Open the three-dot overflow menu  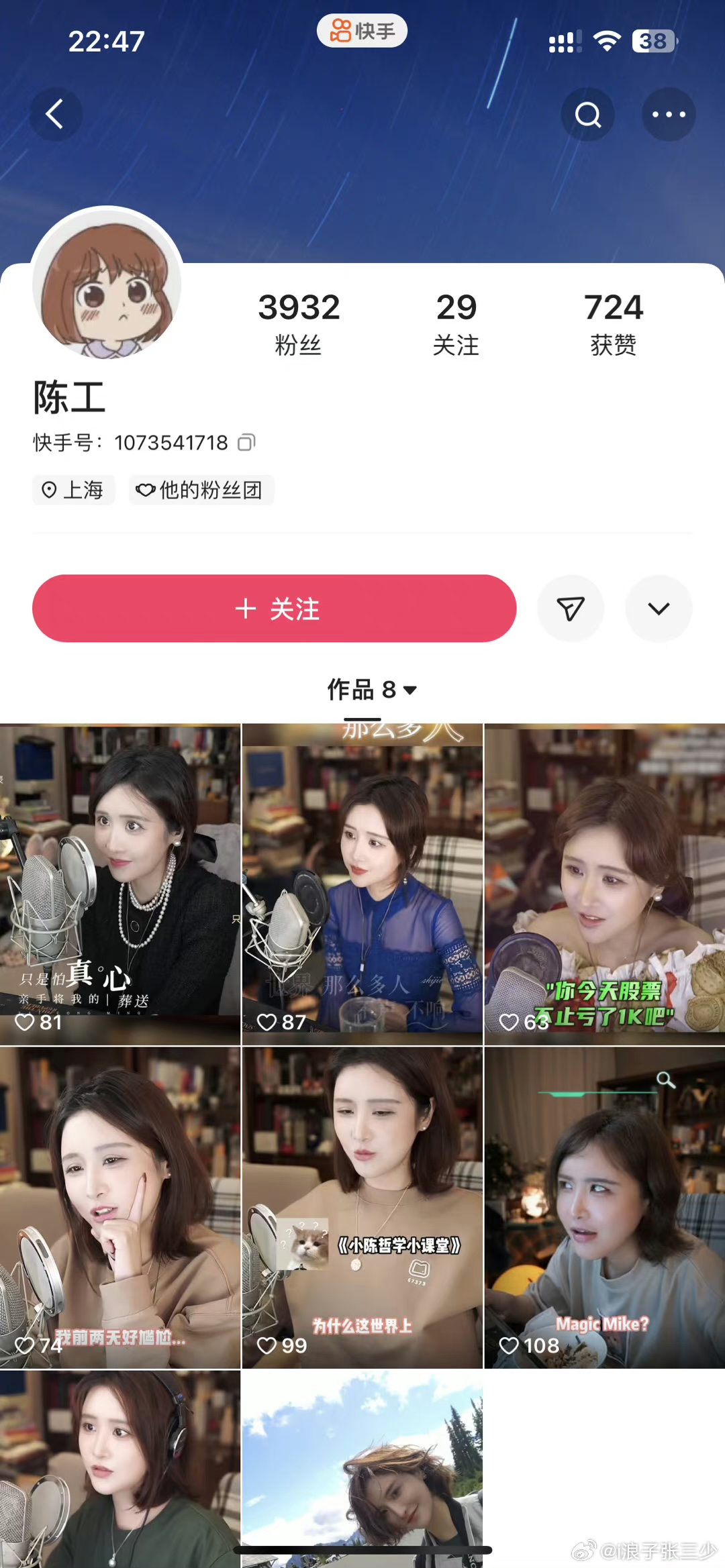pos(669,115)
